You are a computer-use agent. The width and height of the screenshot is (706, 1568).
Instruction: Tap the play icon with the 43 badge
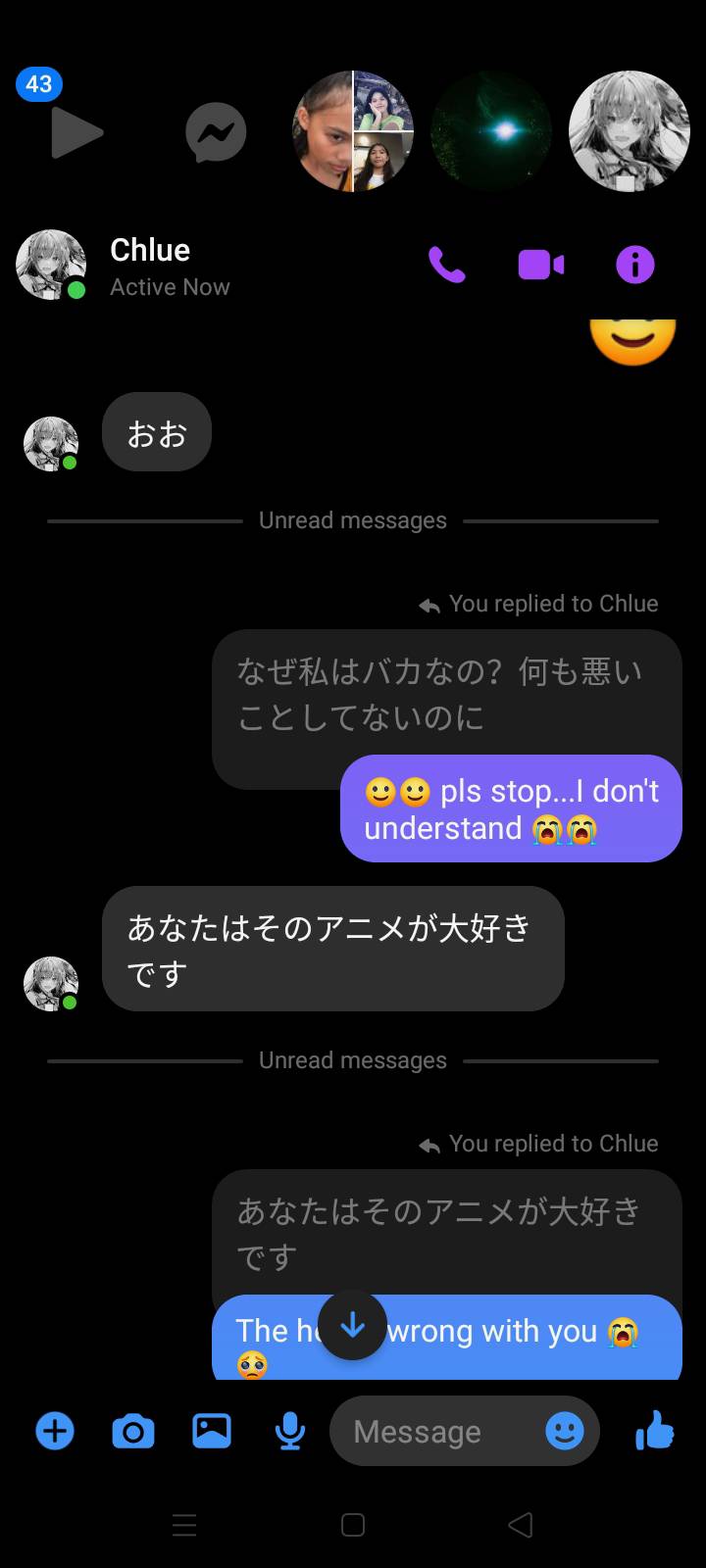coord(75,132)
